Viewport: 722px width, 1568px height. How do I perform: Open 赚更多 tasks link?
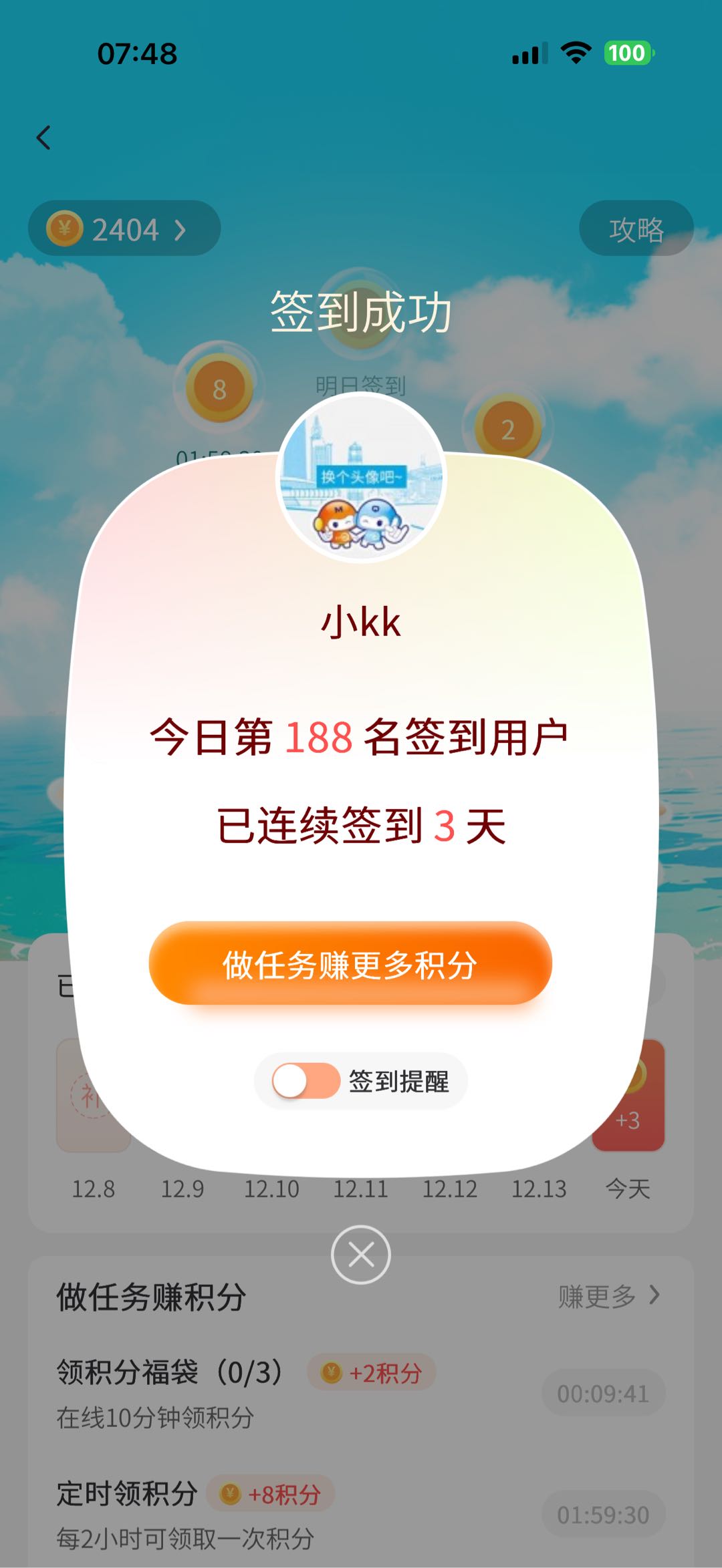608,1296
